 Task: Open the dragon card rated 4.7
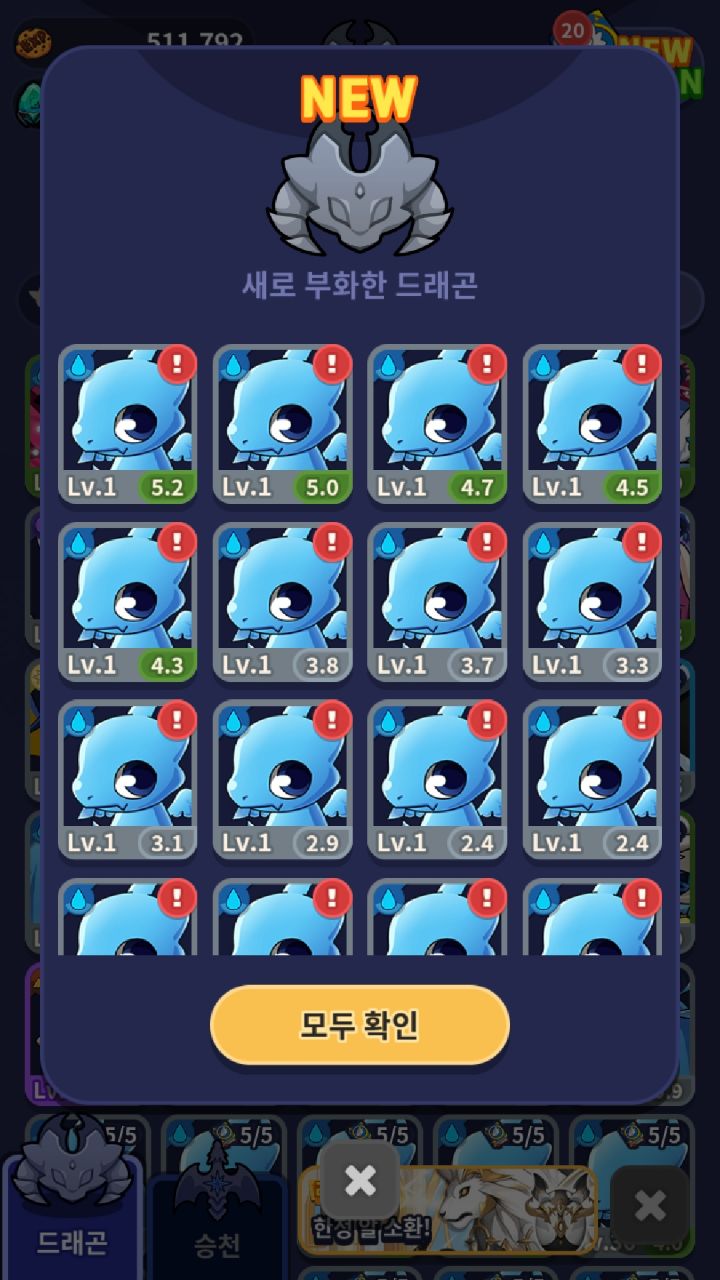(x=438, y=424)
